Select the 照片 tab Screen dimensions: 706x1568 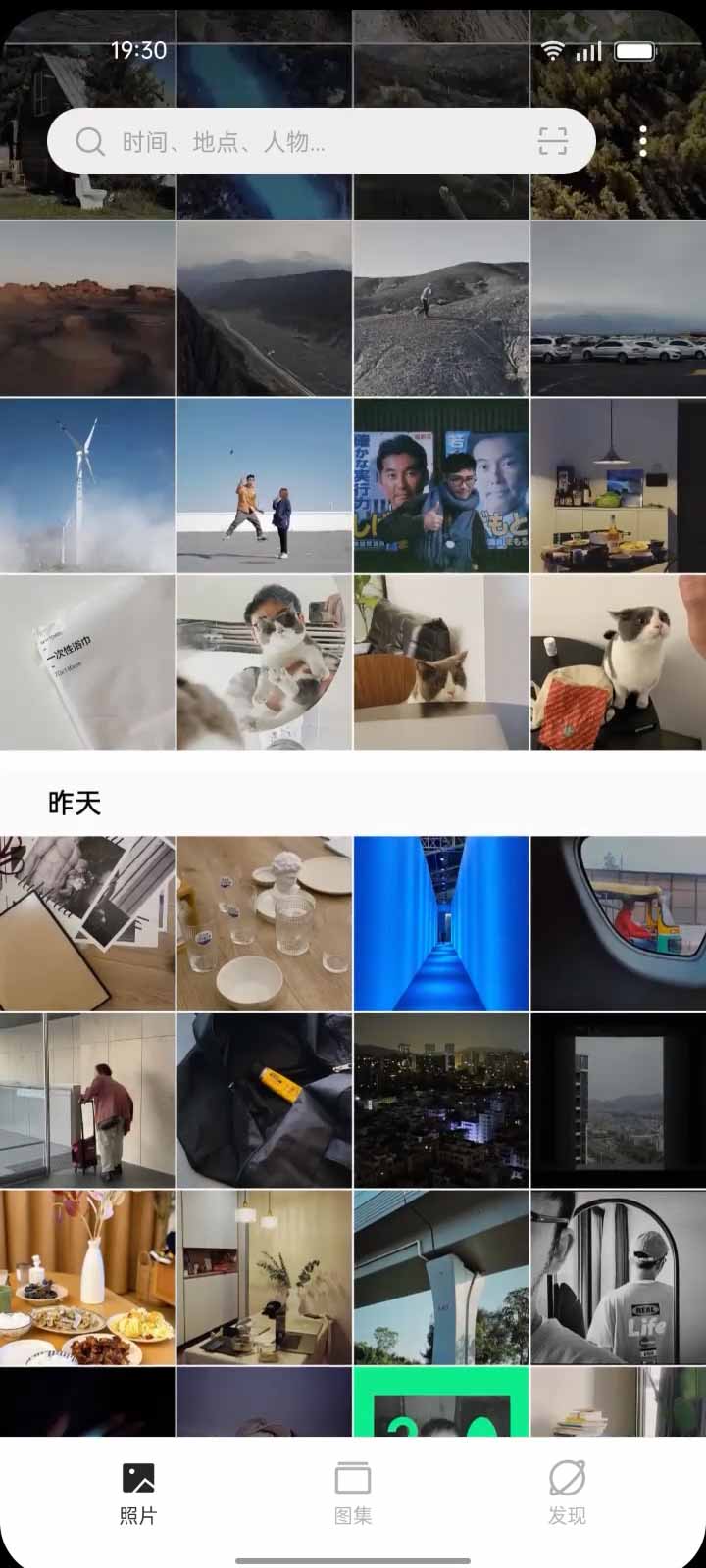(138, 1493)
